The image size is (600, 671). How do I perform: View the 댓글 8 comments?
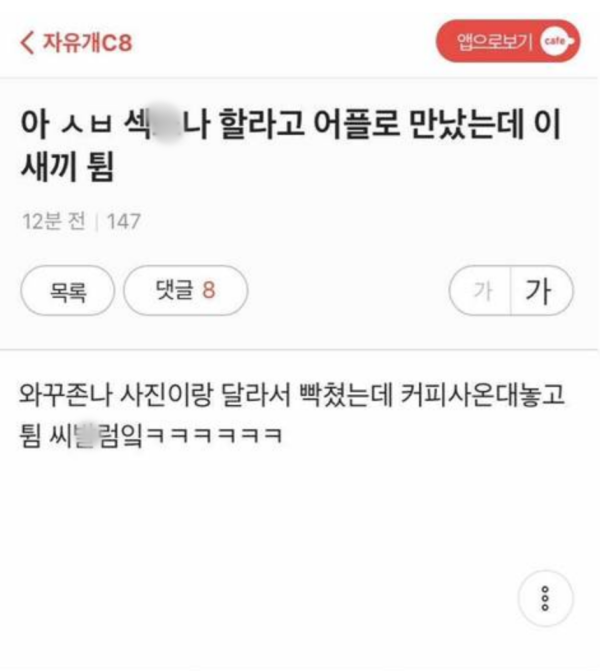click(185, 291)
